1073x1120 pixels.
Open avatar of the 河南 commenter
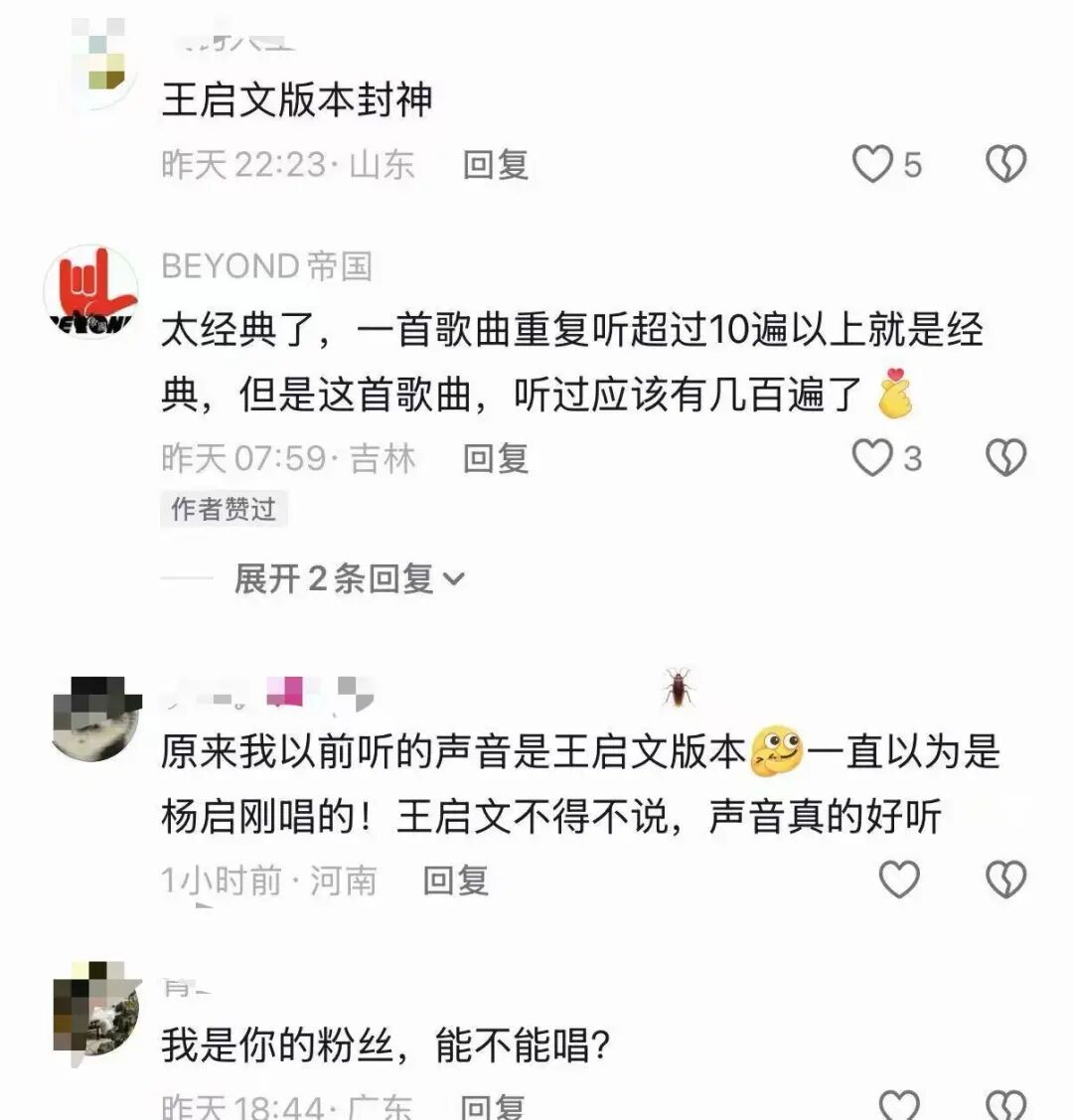coord(96,718)
